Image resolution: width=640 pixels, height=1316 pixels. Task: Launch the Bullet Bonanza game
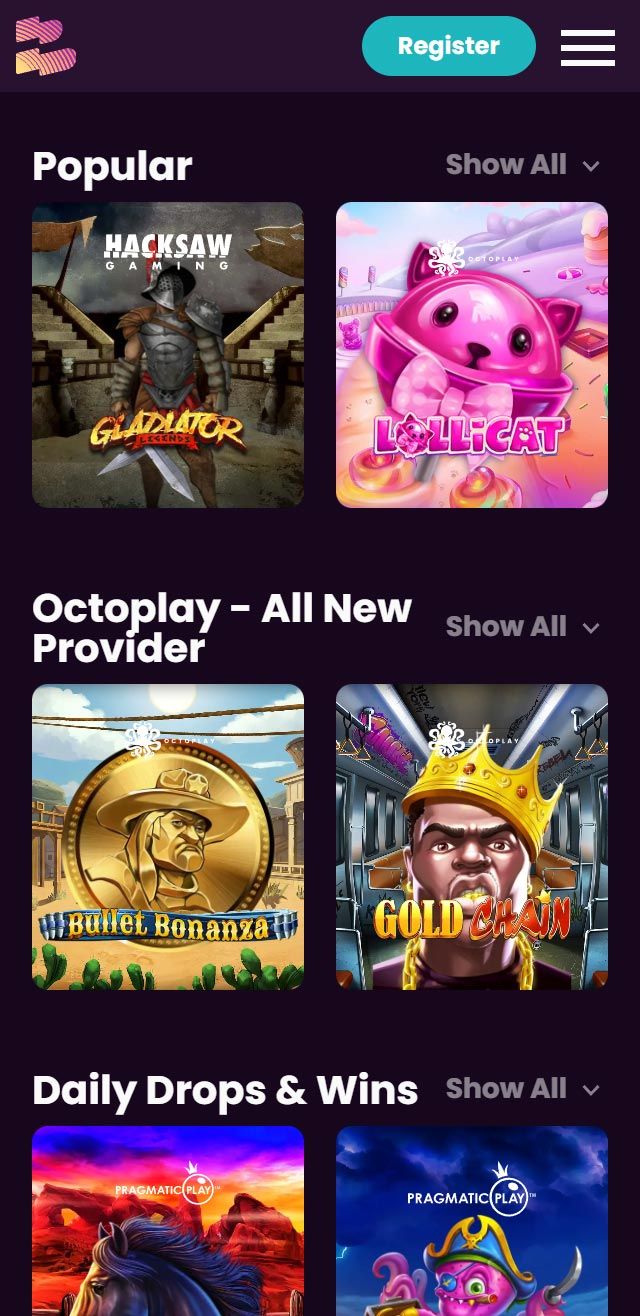click(168, 837)
